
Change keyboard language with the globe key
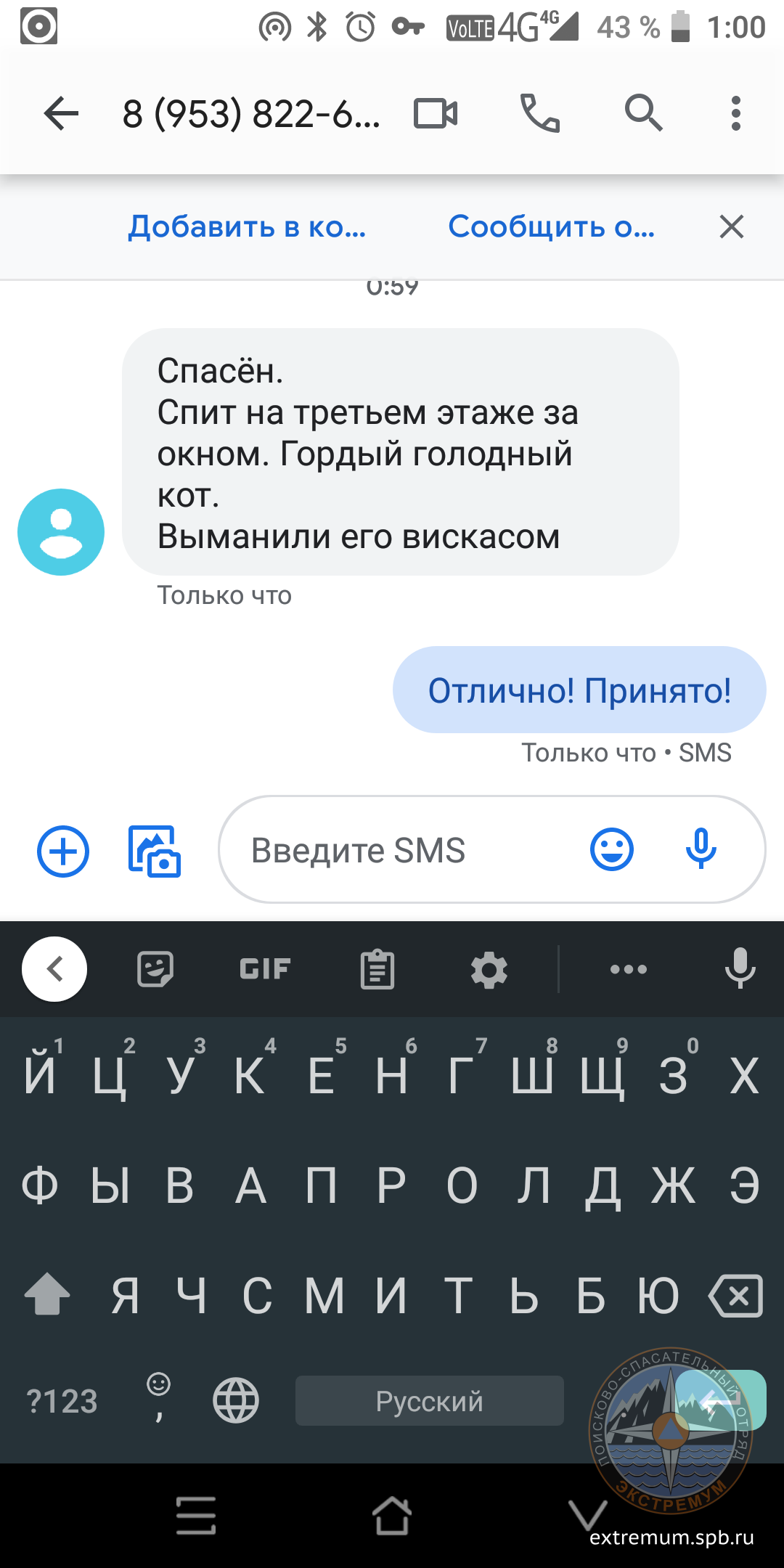(x=235, y=1400)
